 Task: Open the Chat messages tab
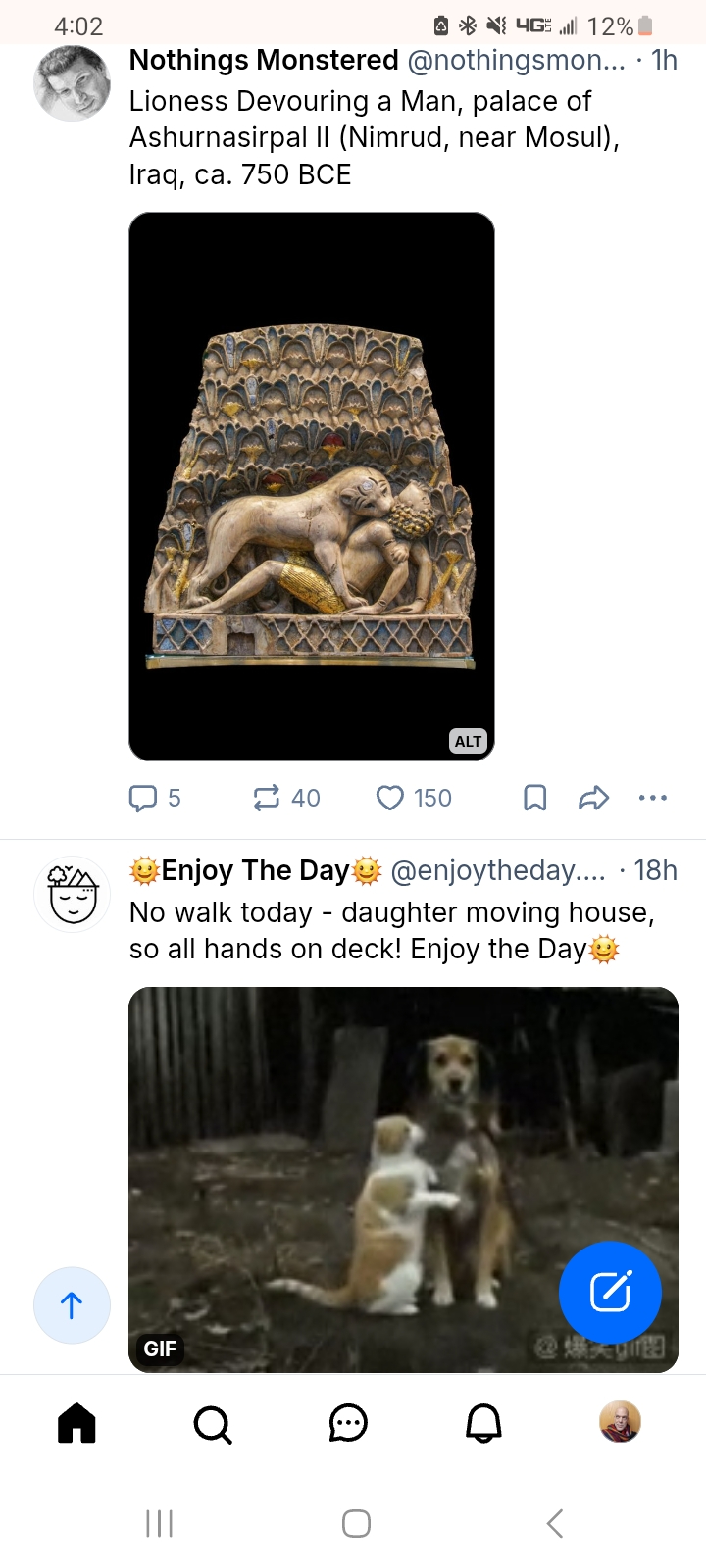pyautogui.click(x=348, y=1422)
